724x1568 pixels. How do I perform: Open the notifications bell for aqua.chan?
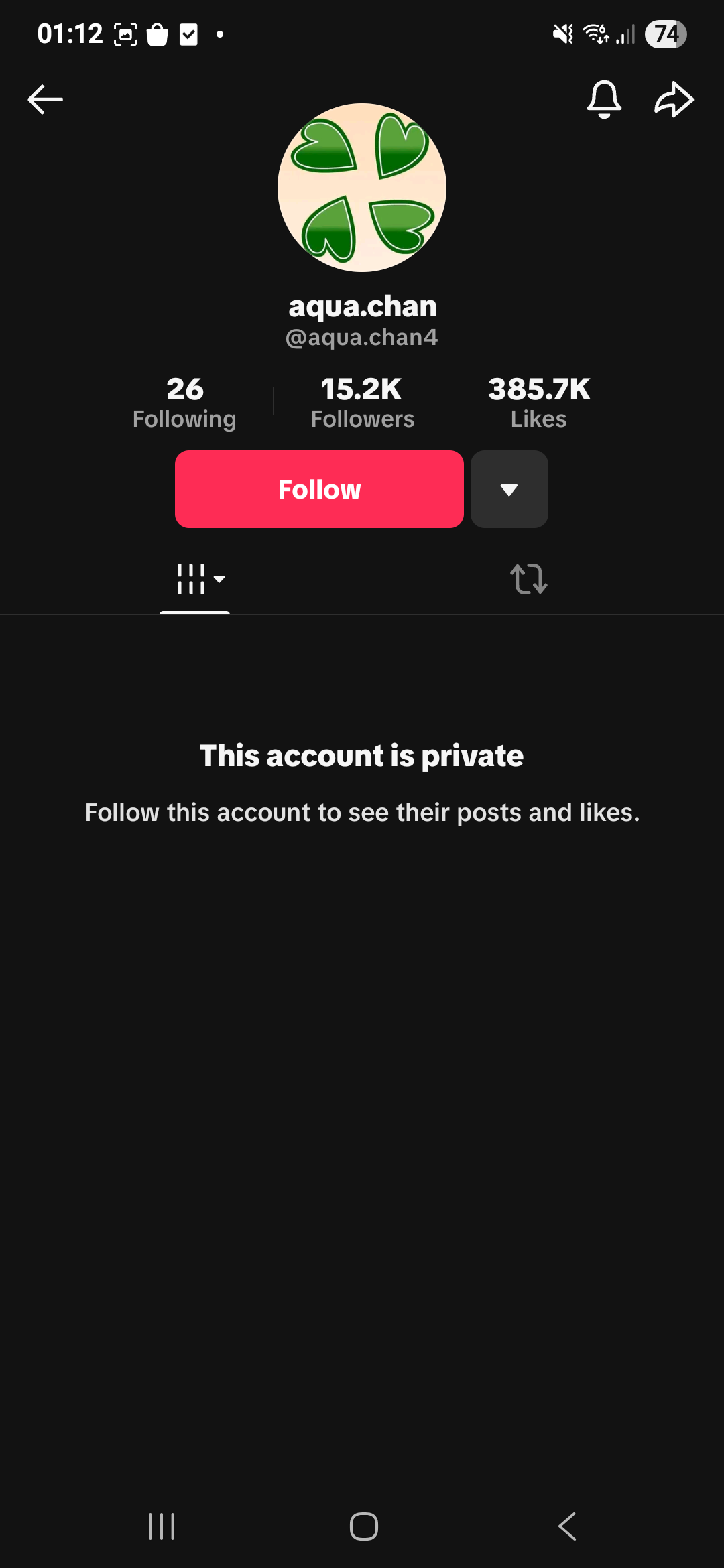[x=604, y=100]
